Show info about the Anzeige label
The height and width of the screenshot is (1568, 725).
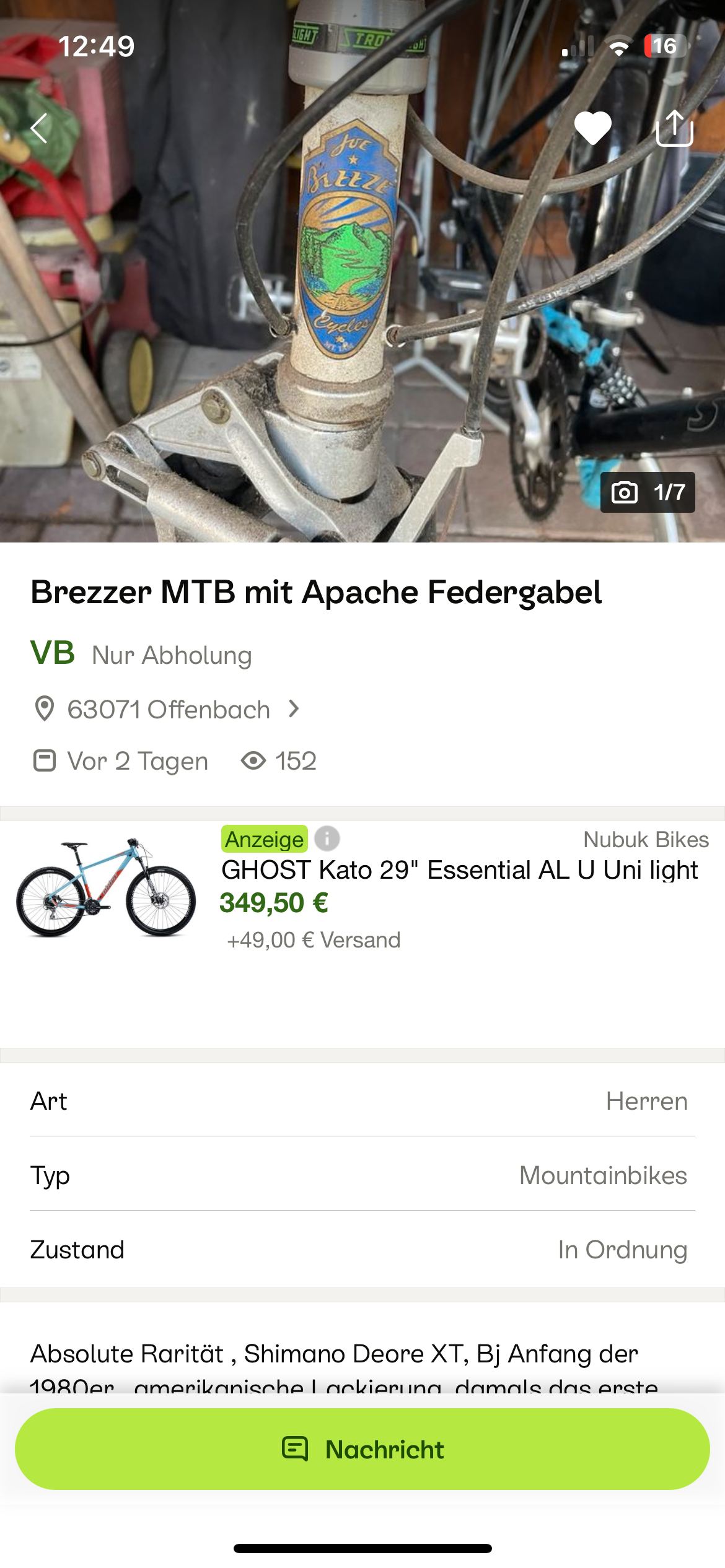pos(327,839)
